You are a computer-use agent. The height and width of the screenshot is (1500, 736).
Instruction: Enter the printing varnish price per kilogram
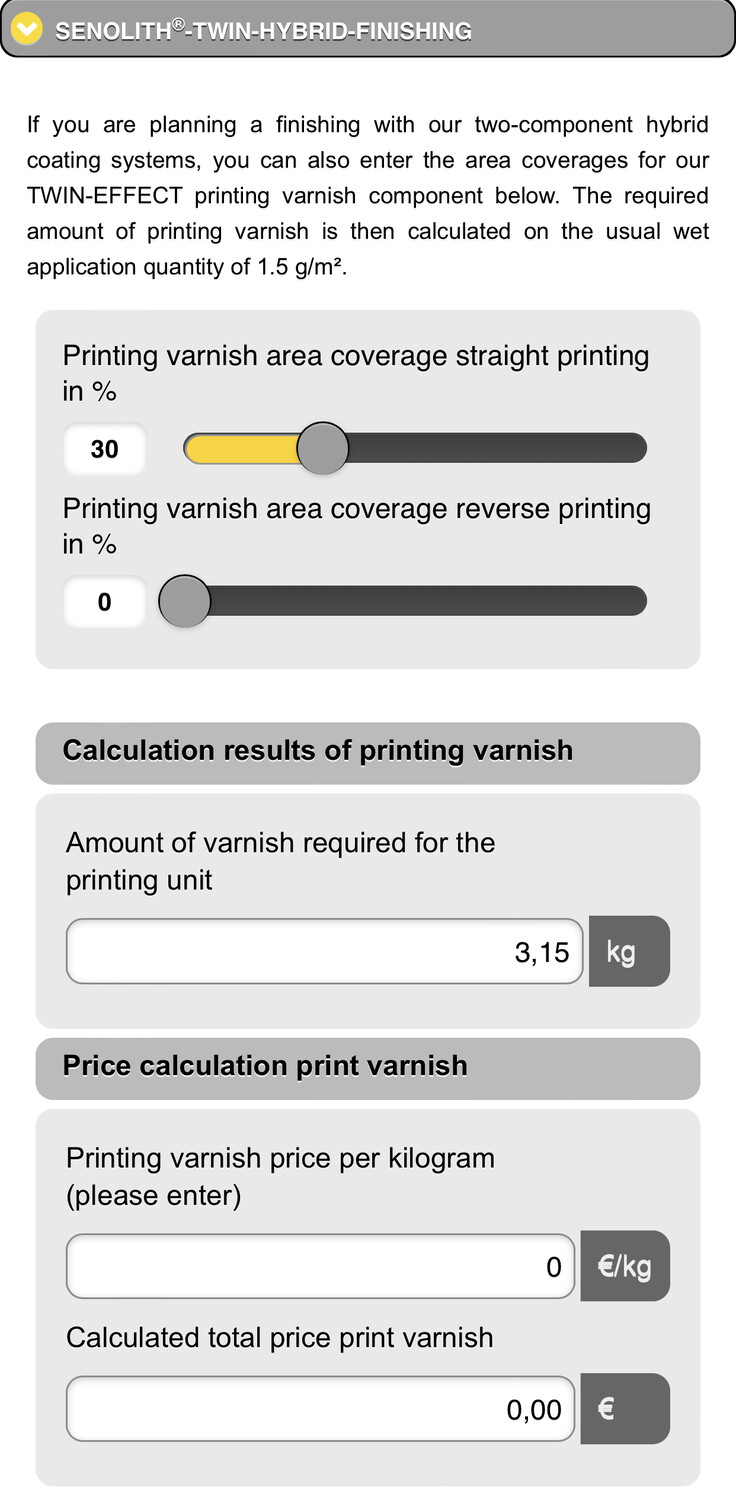321,1267
